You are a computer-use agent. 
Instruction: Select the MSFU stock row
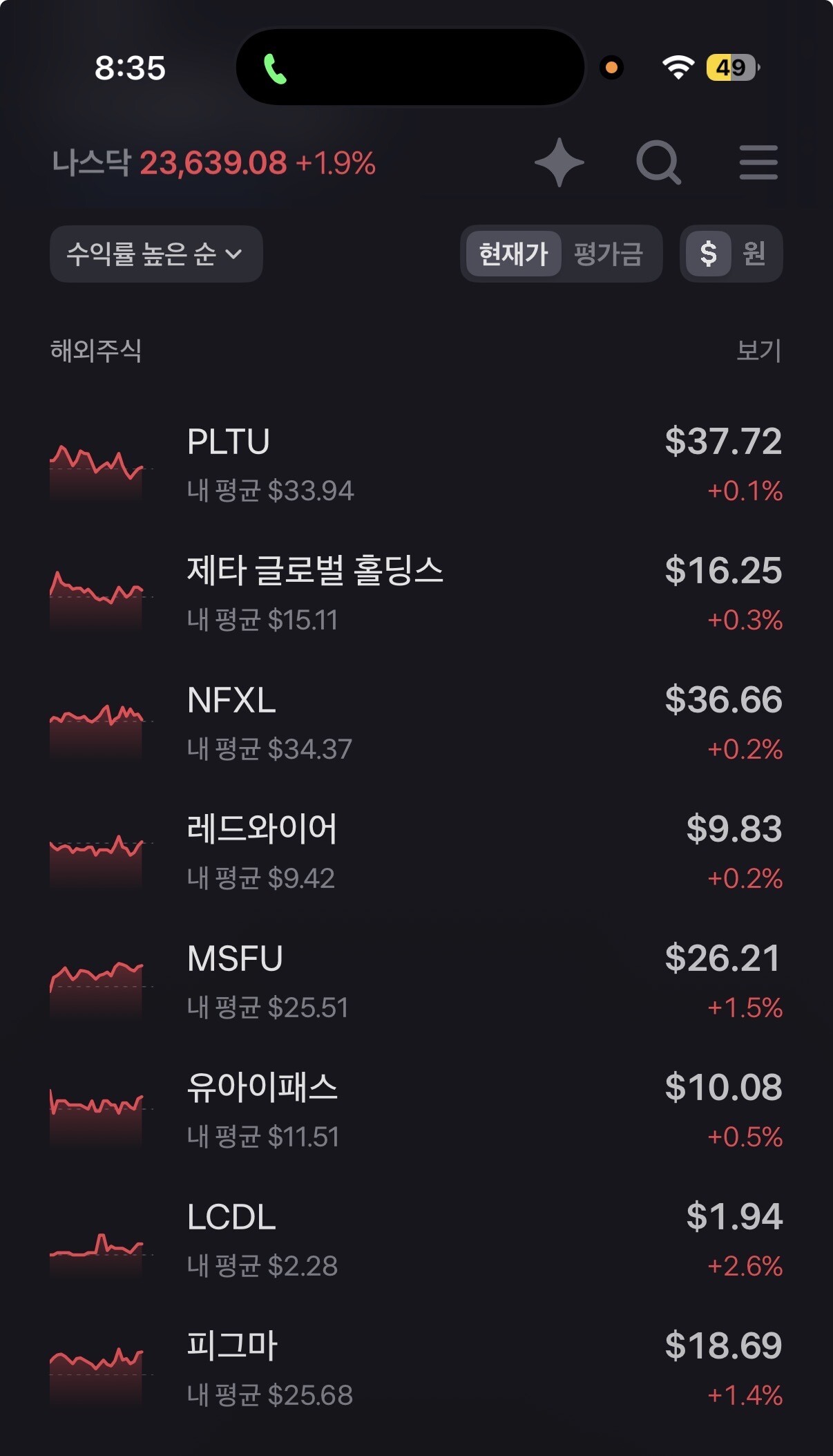[x=416, y=982]
